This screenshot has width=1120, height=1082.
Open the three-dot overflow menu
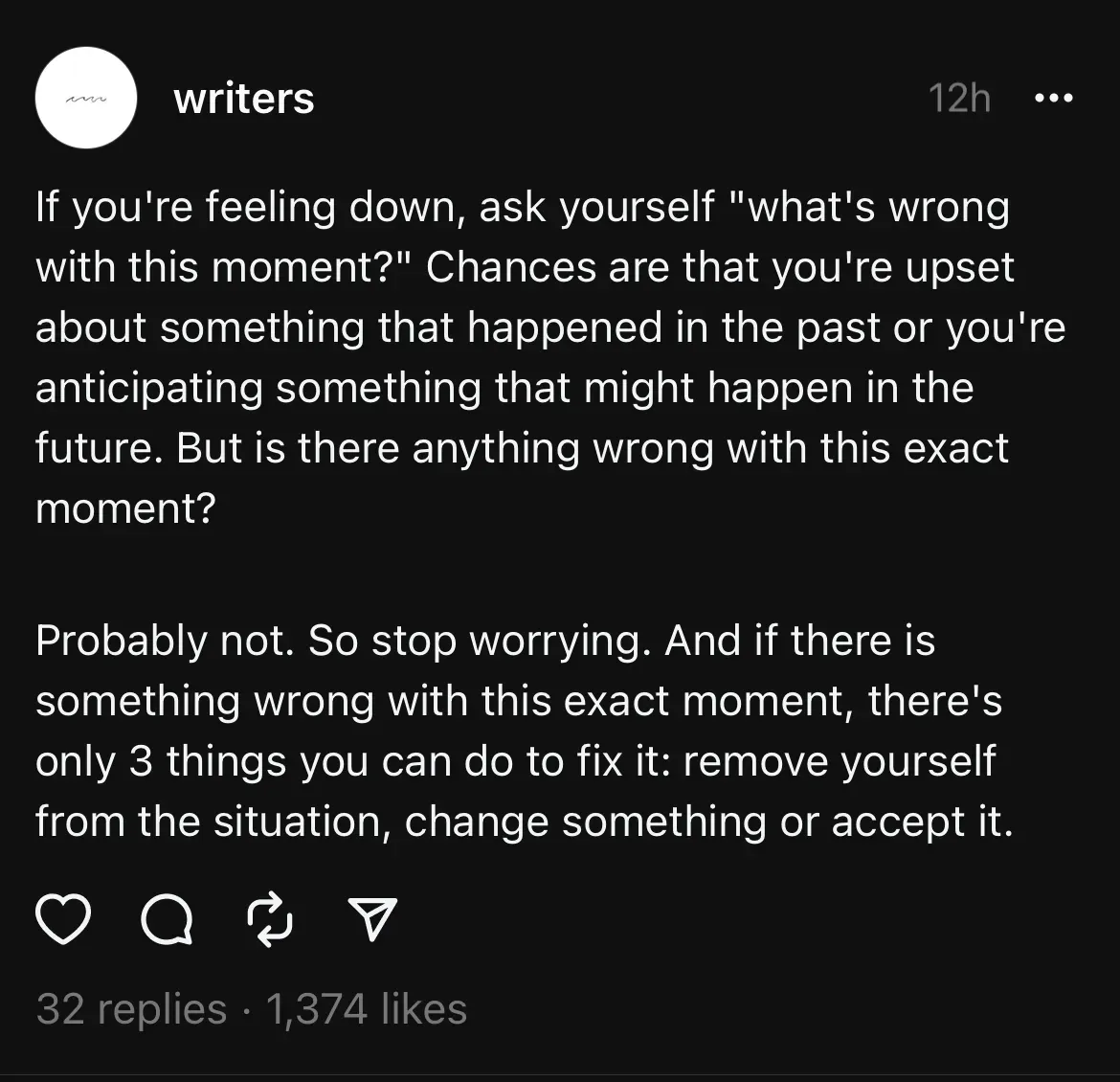(x=1054, y=98)
